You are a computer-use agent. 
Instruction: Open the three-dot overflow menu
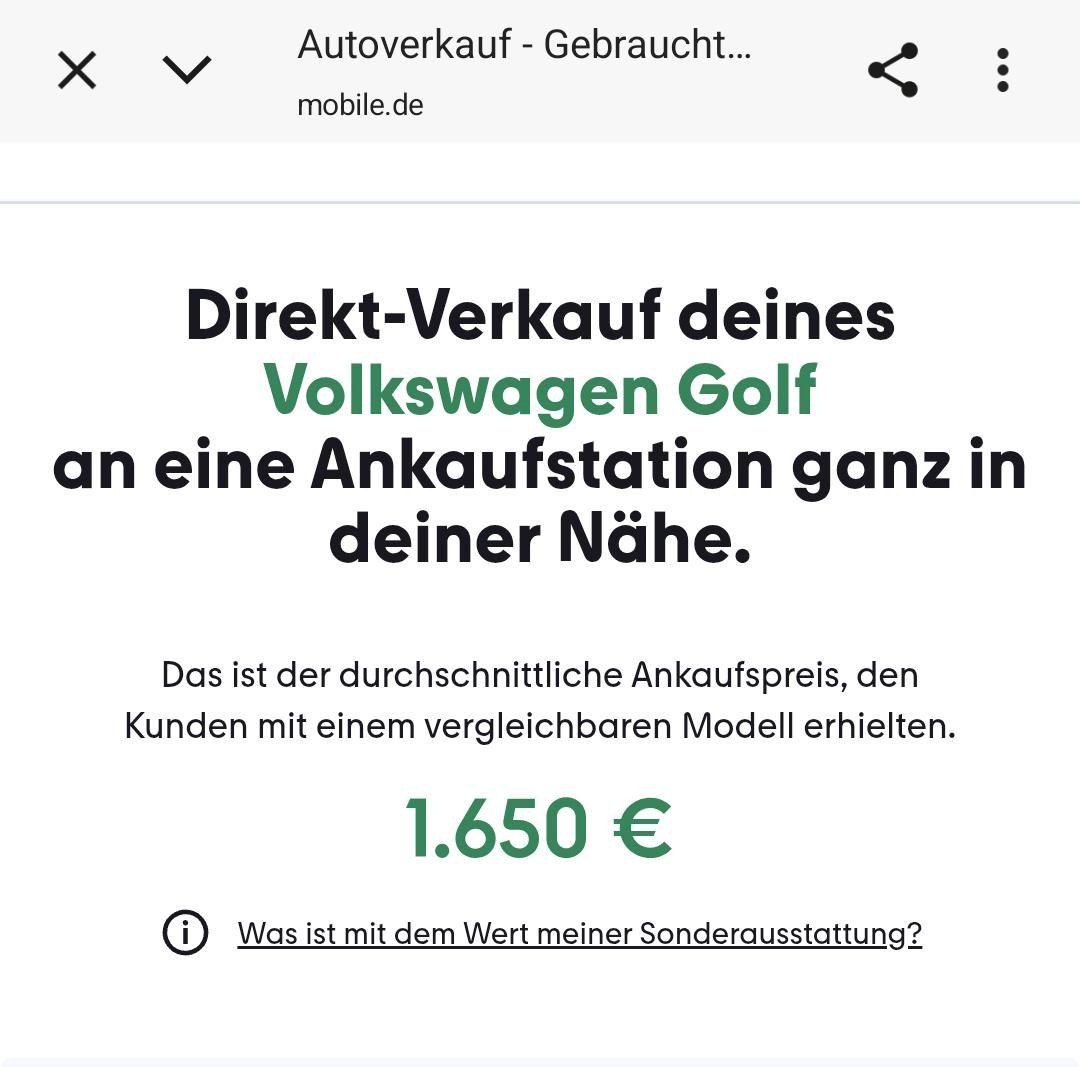click(1003, 70)
